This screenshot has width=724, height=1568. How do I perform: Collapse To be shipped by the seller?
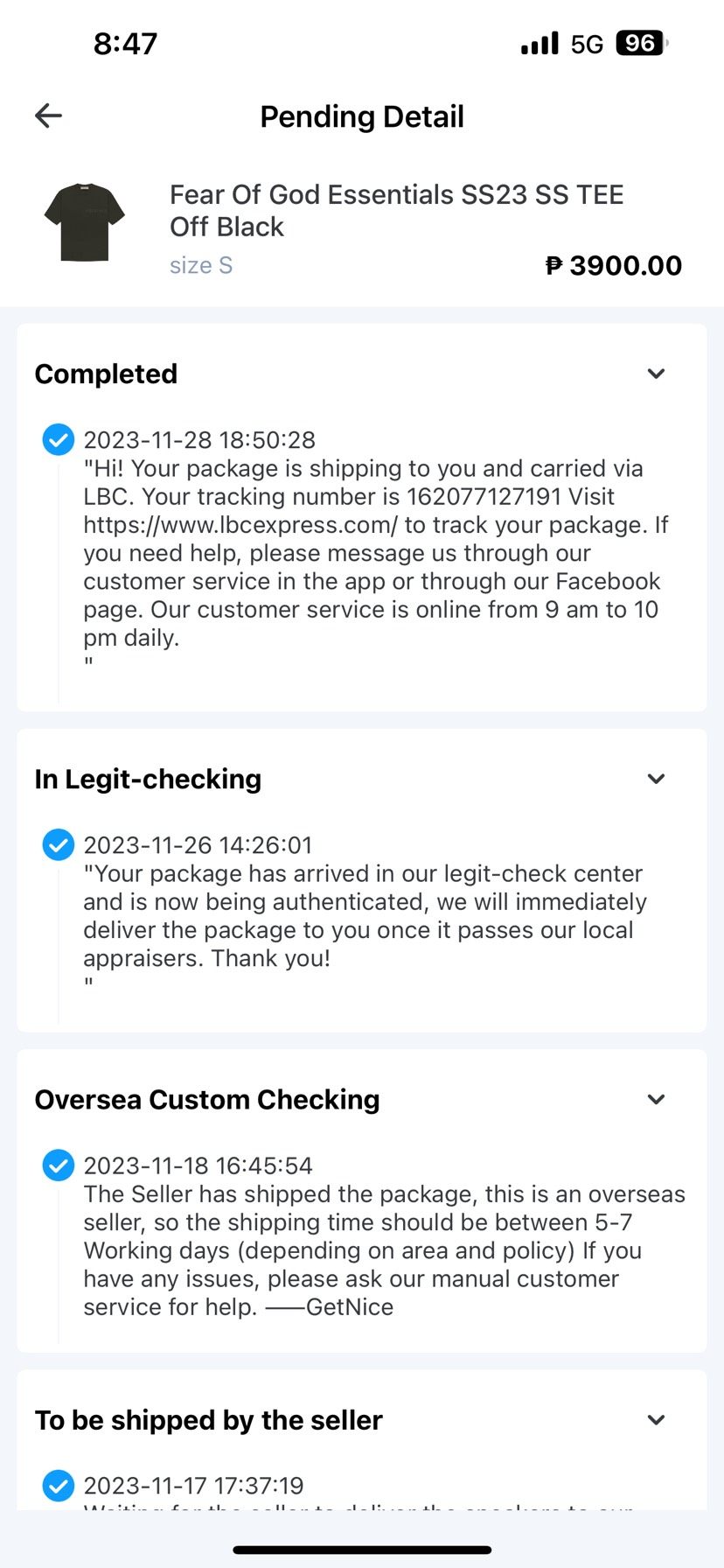point(656,1419)
